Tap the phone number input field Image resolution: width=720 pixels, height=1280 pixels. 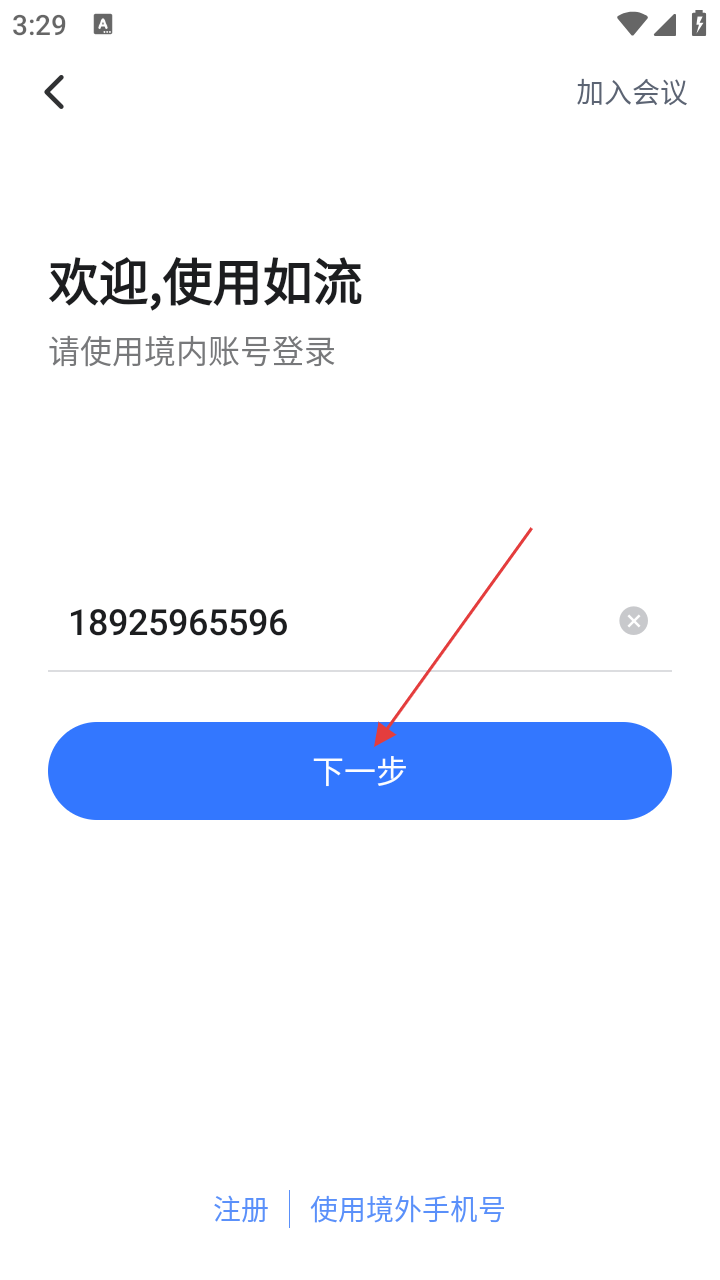point(330,623)
